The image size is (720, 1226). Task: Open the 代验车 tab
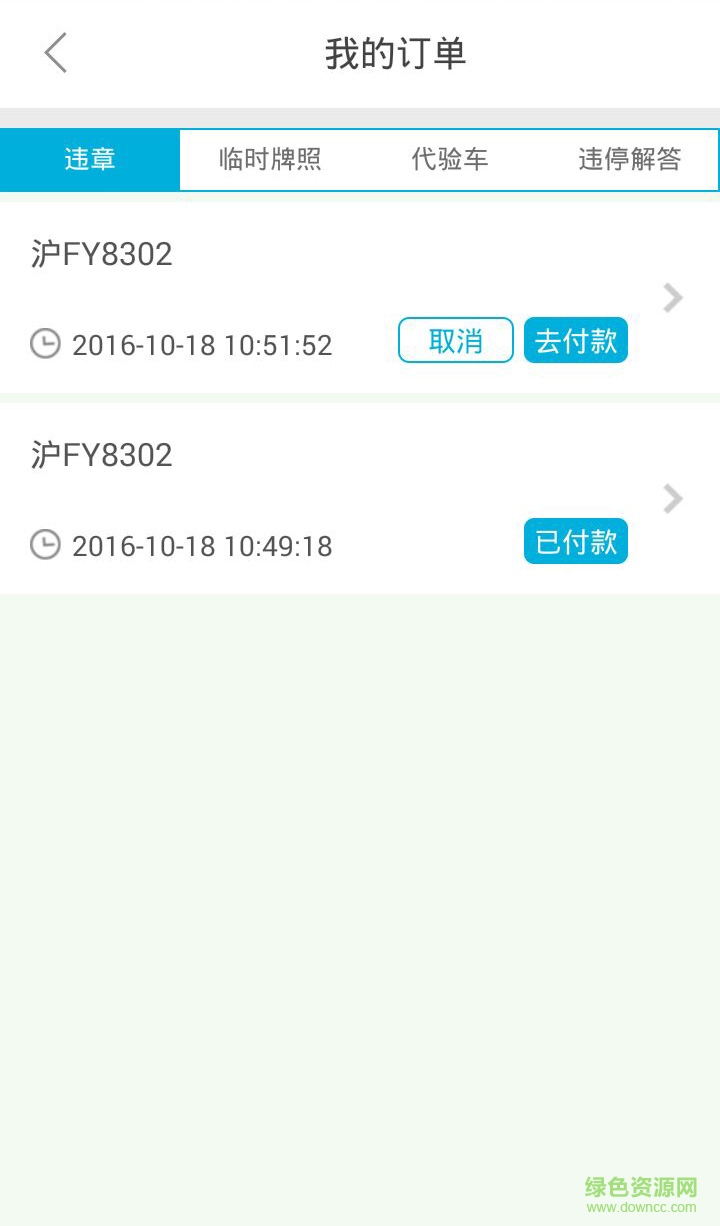[450, 159]
